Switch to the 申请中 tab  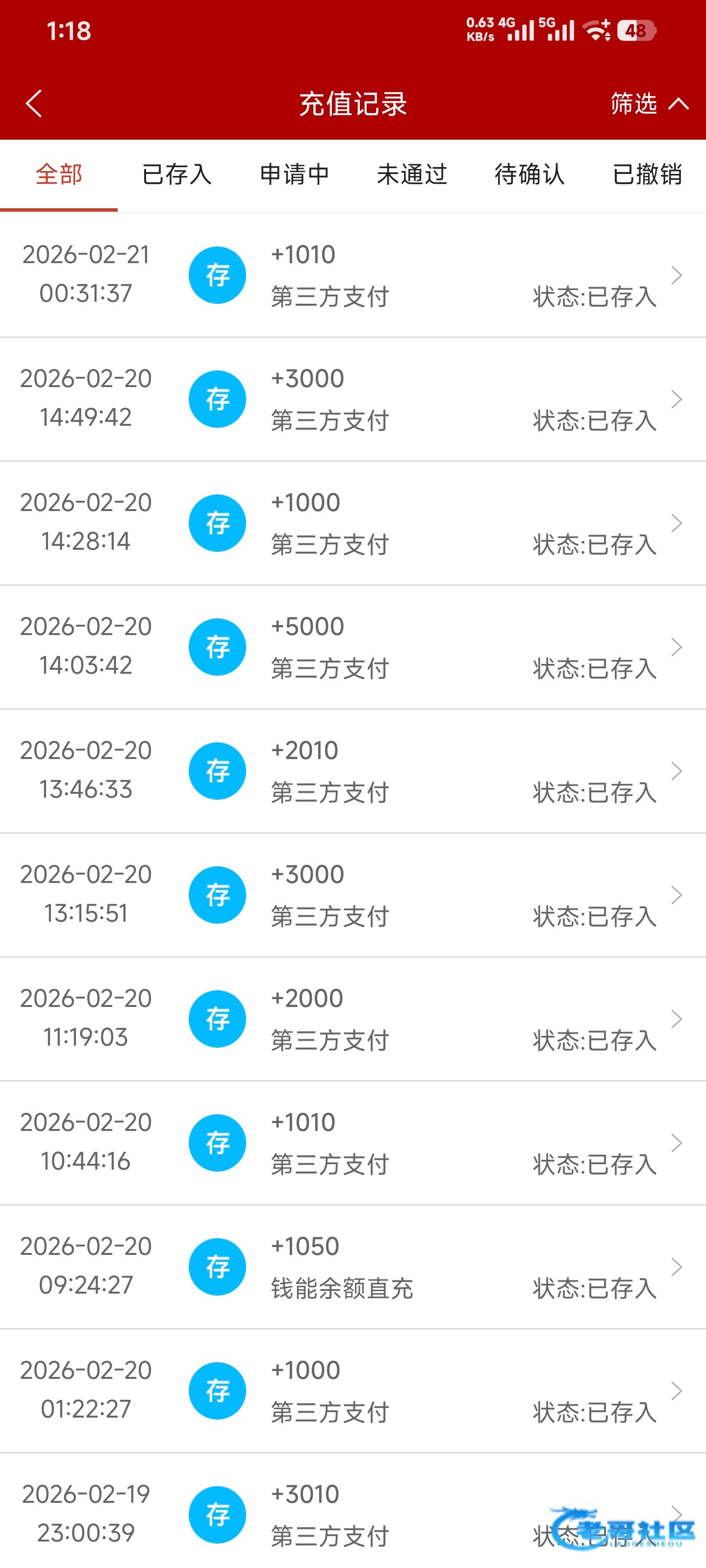[294, 175]
